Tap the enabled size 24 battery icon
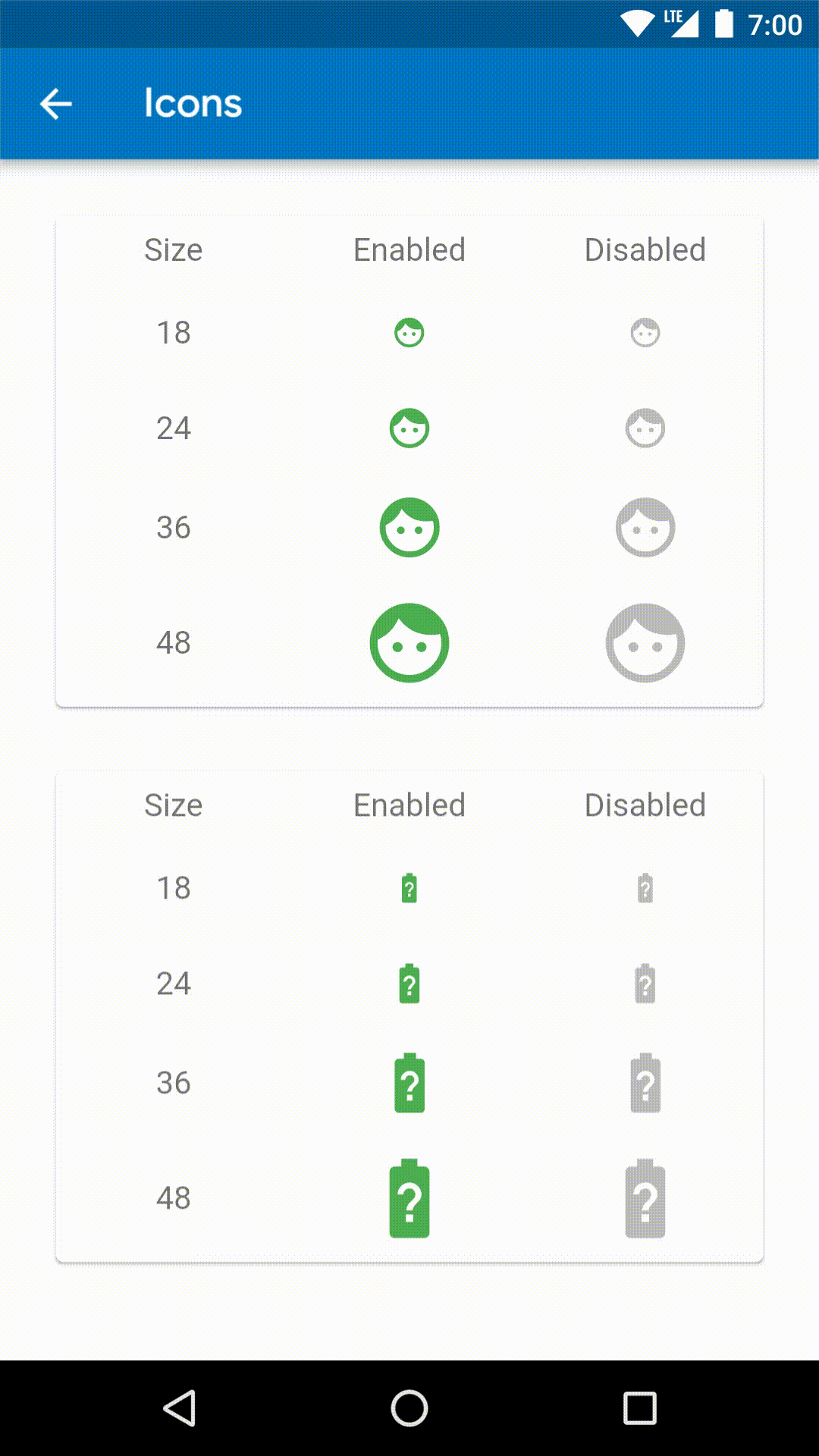The image size is (819, 1456). pos(409,984)
